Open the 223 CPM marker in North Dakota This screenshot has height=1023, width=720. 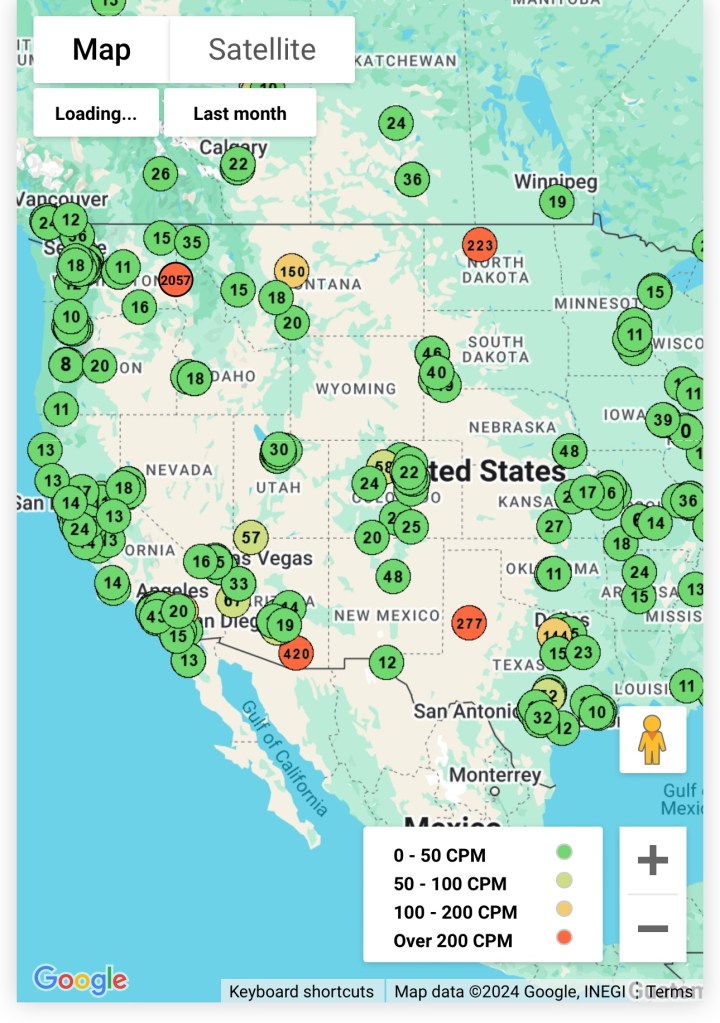(480, 244)
